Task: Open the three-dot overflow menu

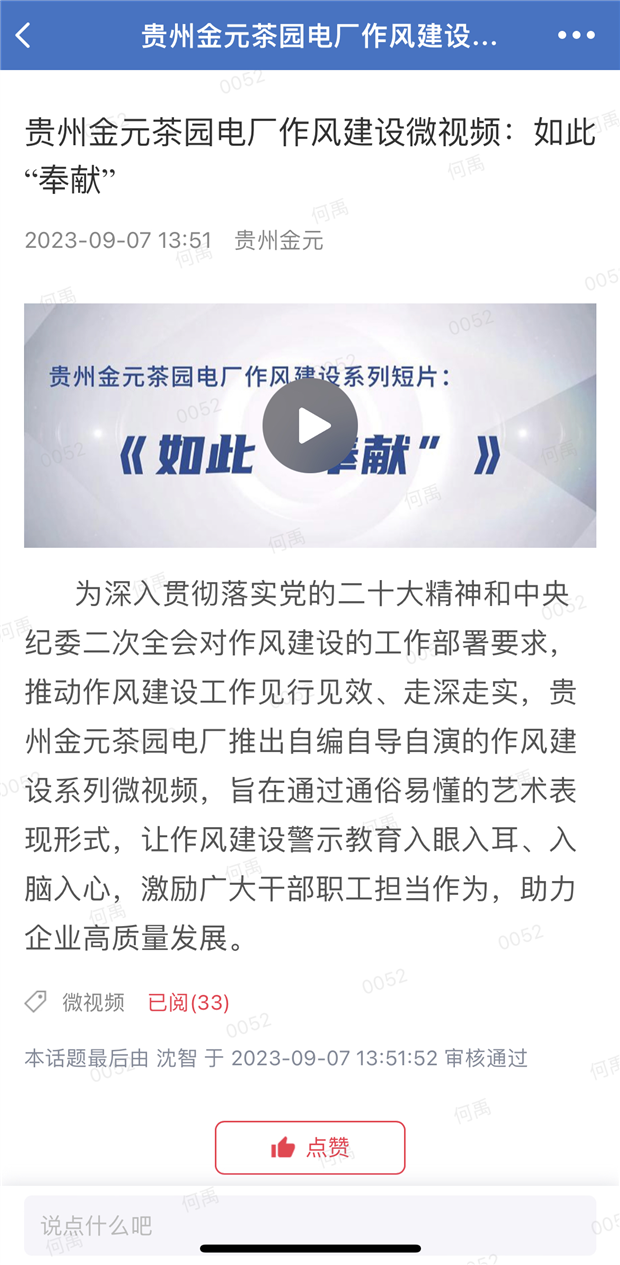Action: (x=576, y=36)
